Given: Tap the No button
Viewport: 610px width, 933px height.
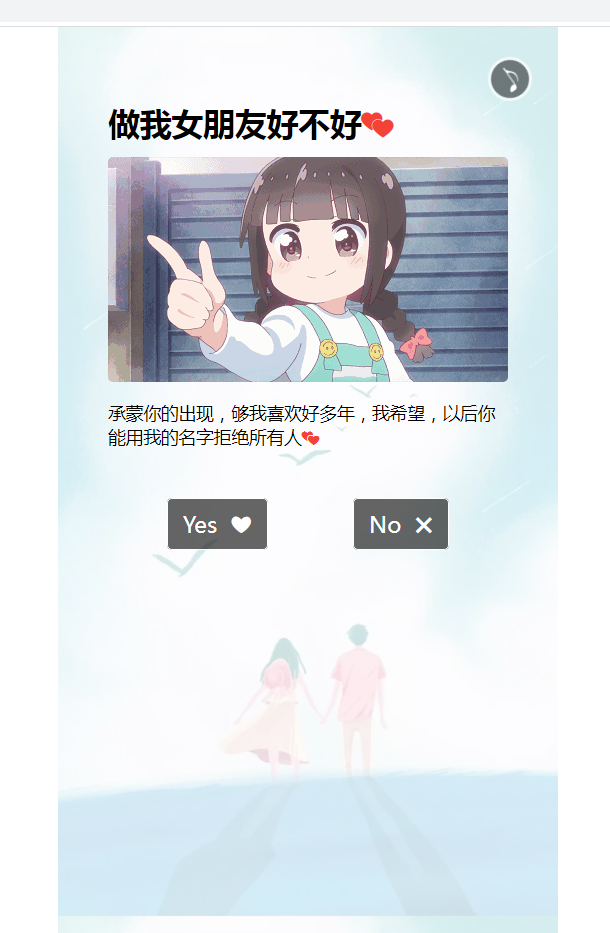Looking at the screenshot, I should tap(400, 524).
